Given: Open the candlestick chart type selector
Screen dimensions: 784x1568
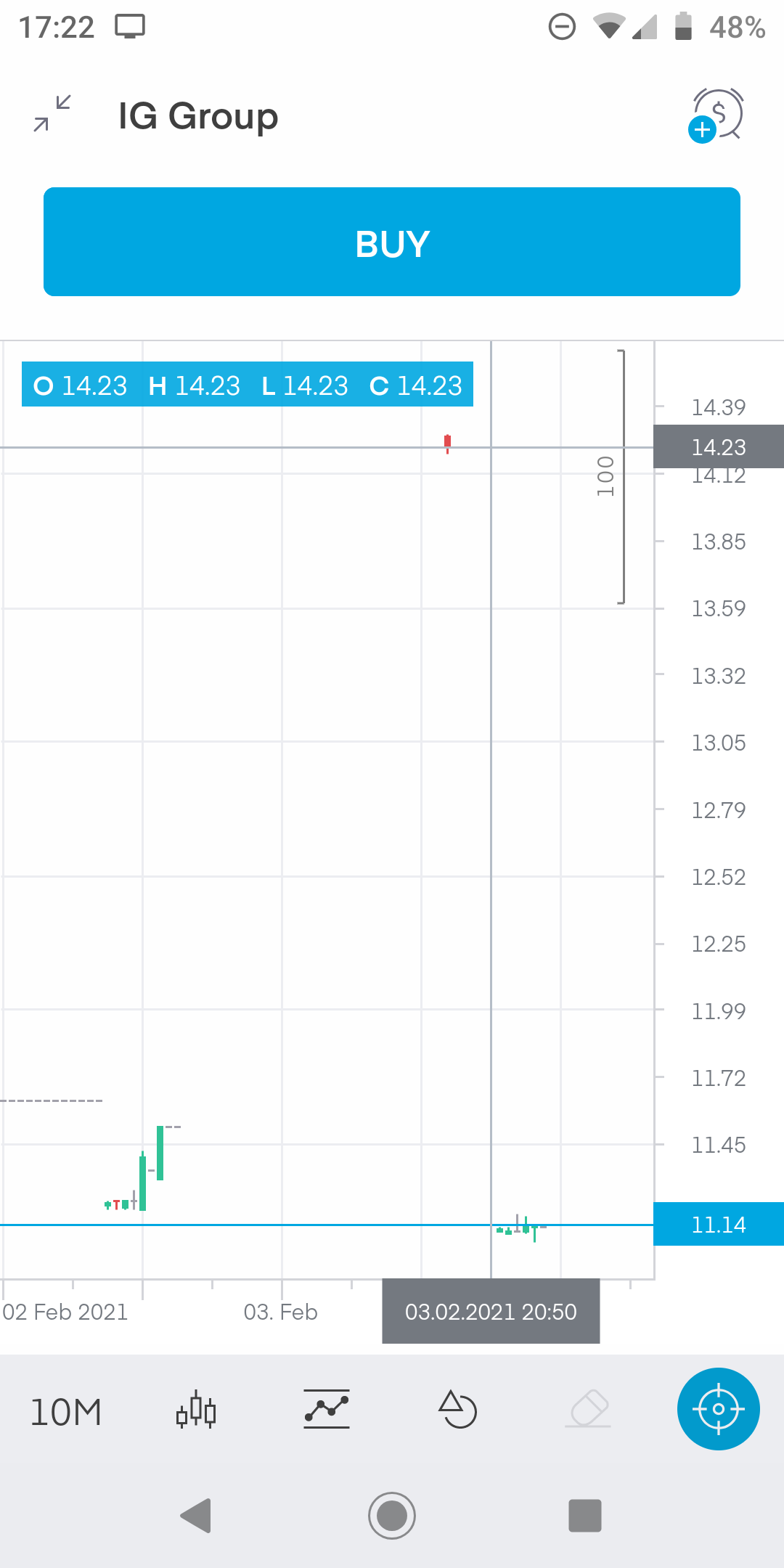Looking at the screenshot, I should click(196, 1411).
